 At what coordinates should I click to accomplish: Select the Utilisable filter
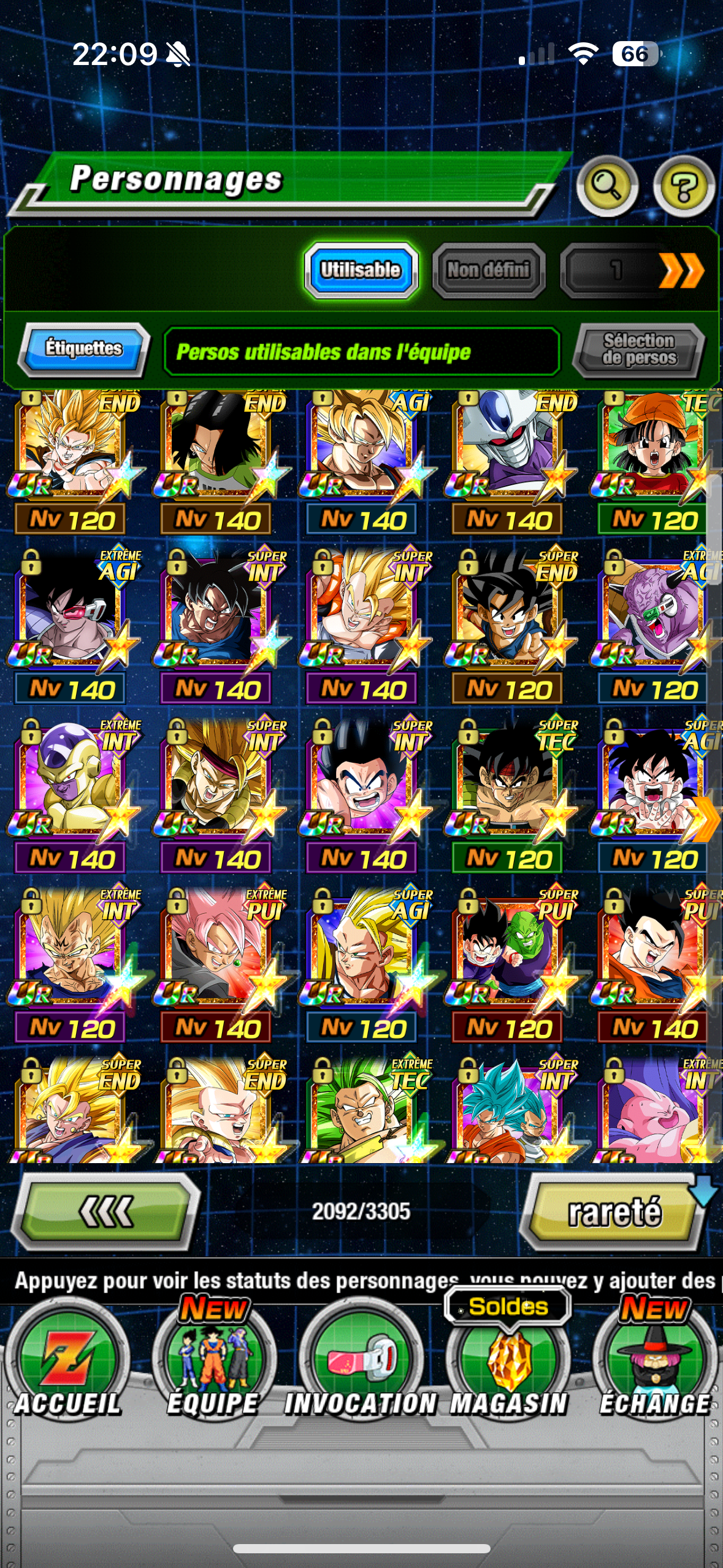point(361,270)
